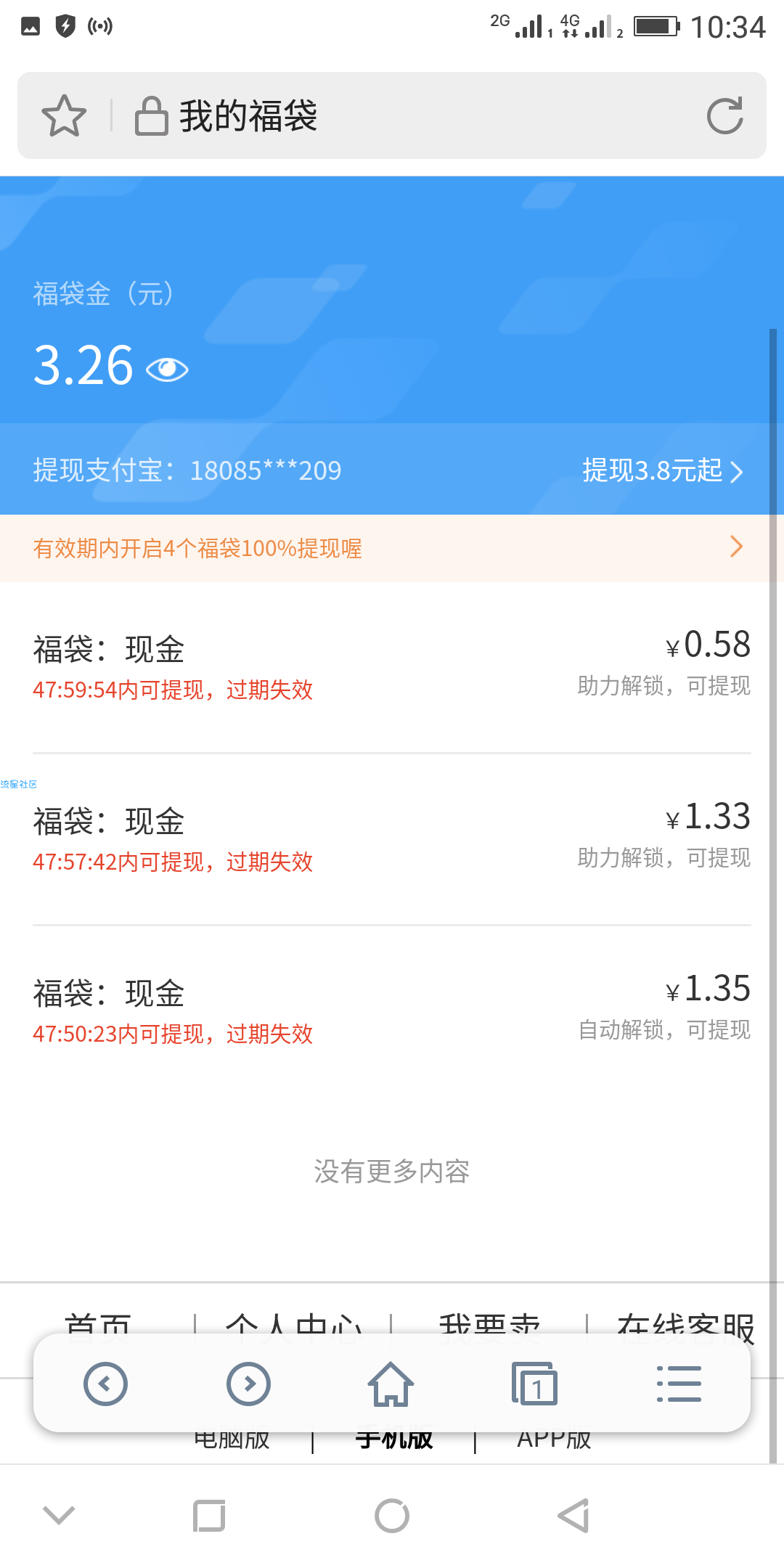
Task: Open the 有效期内开启4个福袋 banner
Action: pos(392,548)
